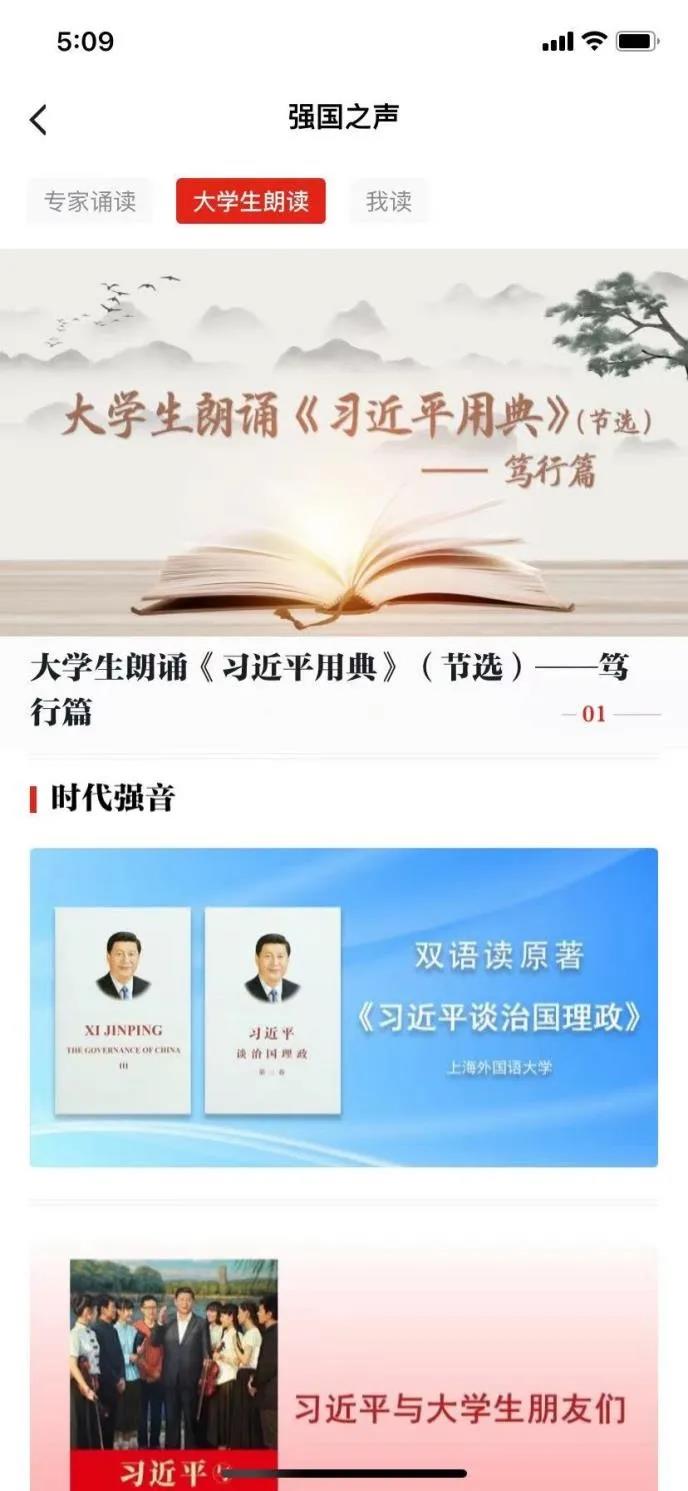688x1491 pixels.
Task: Select the 大学生朗读 tab
Action: [x=251, y=202]
